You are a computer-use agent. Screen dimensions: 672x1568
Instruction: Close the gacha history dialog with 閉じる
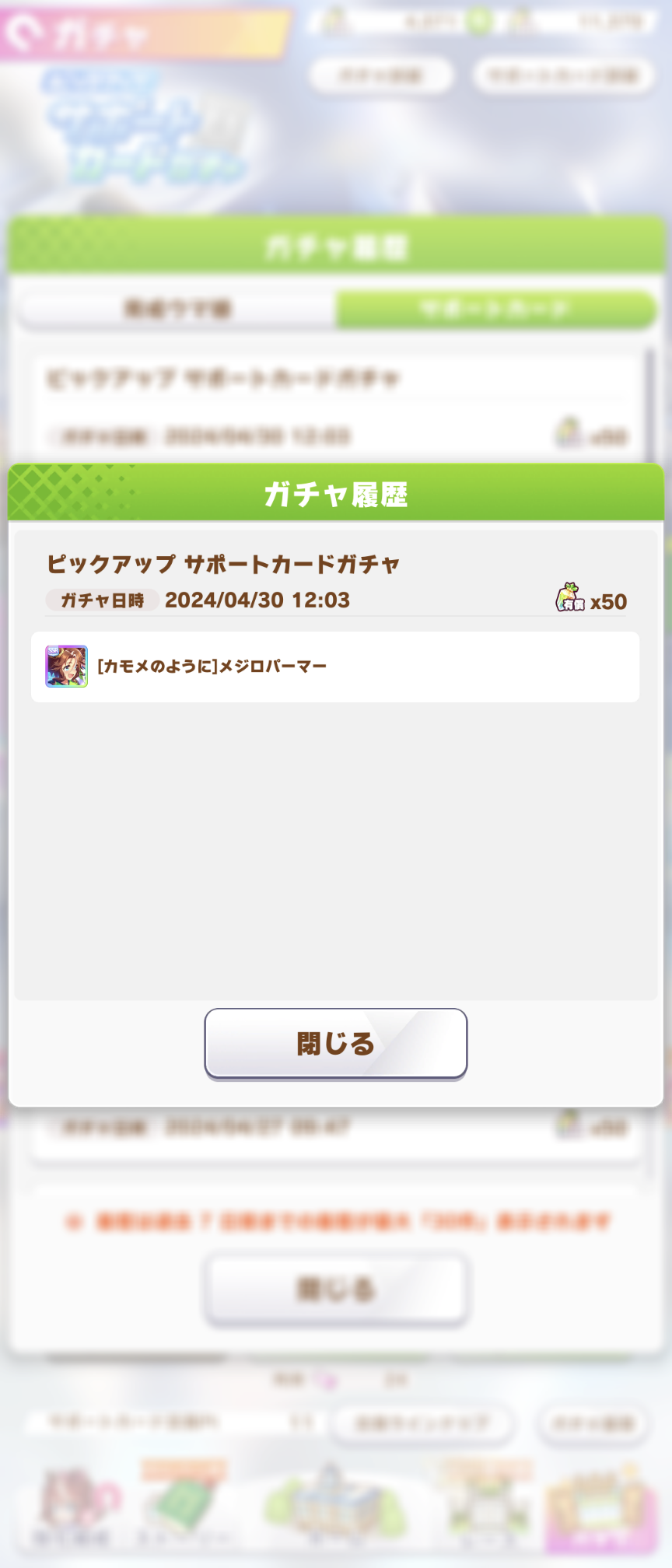(335, 1043)
